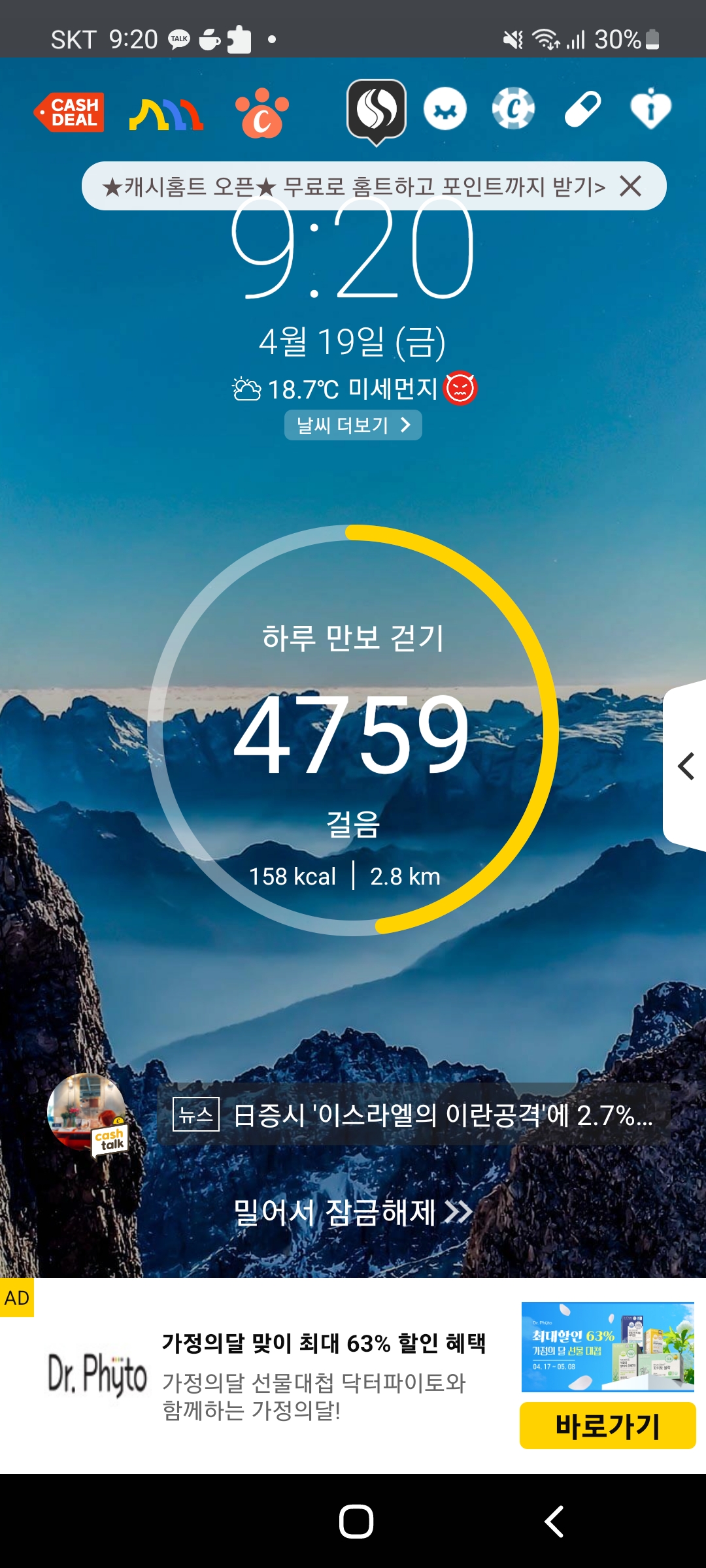
Task: Tap the dark S-shaped speech bubble icon
Action: (x=377, y=111)
